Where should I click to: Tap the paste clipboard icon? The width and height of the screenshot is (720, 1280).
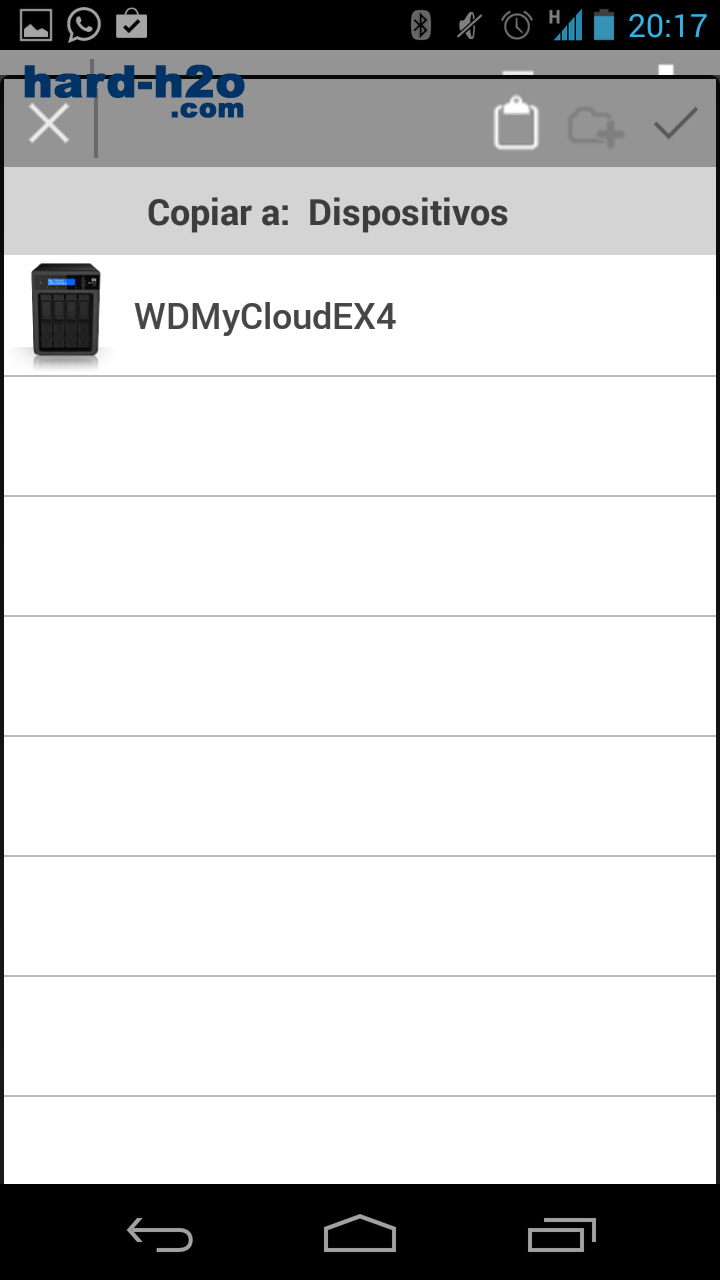(516, 124)
